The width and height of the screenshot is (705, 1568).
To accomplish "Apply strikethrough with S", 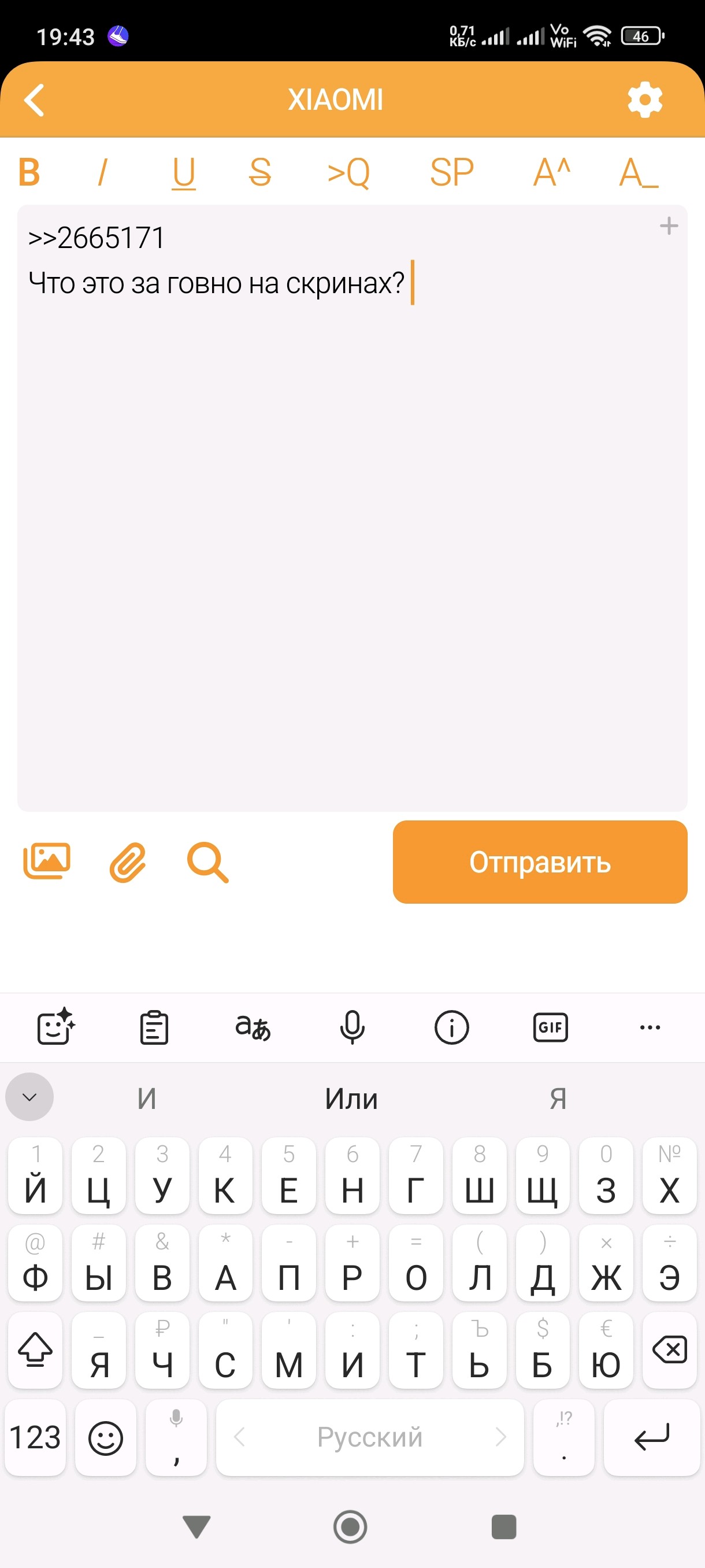I will point(259,172).
